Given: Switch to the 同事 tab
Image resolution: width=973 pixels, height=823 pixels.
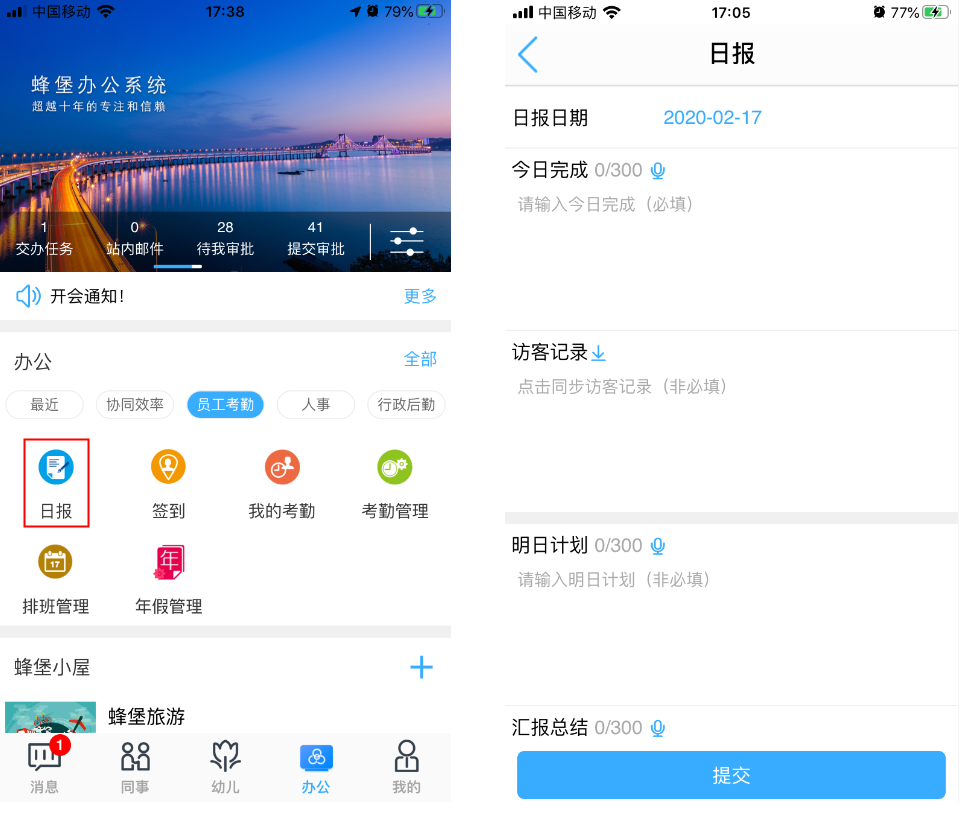Looking at the screenshot, I should [x=135, y=767].
